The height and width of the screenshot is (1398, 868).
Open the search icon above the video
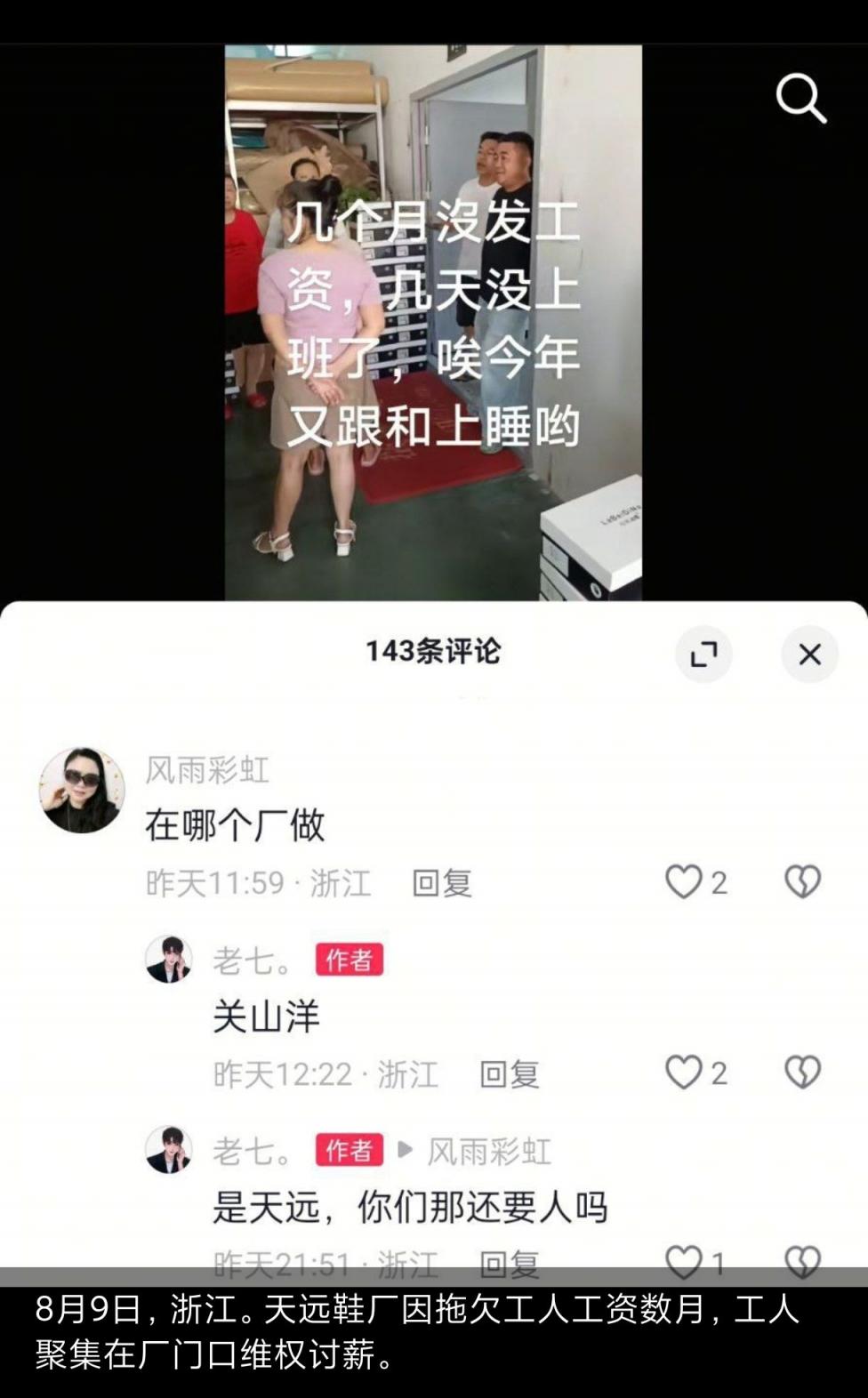point(800,98)
